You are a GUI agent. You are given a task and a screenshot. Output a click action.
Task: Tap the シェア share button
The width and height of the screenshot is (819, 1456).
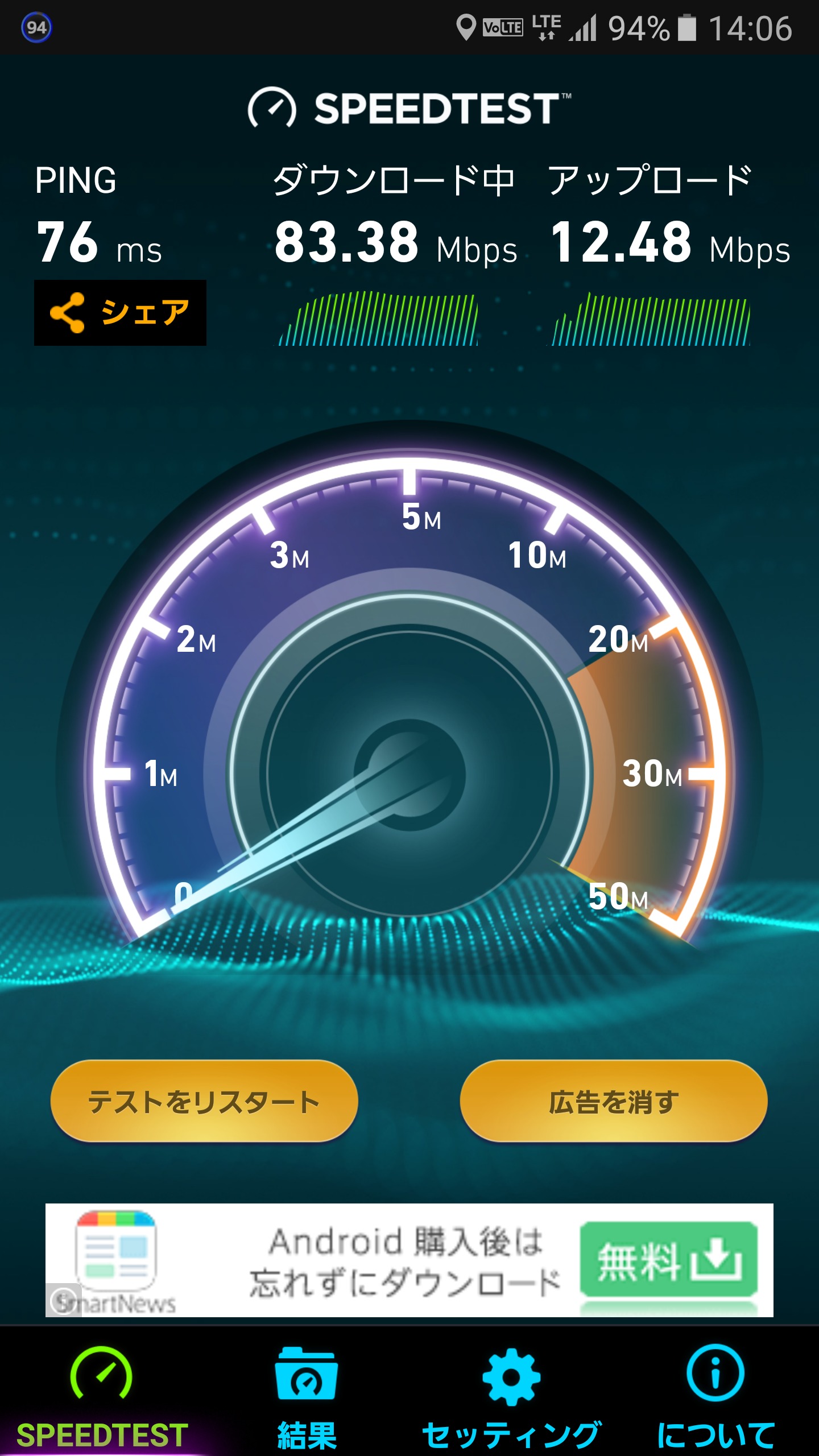(x=120, y=313)
